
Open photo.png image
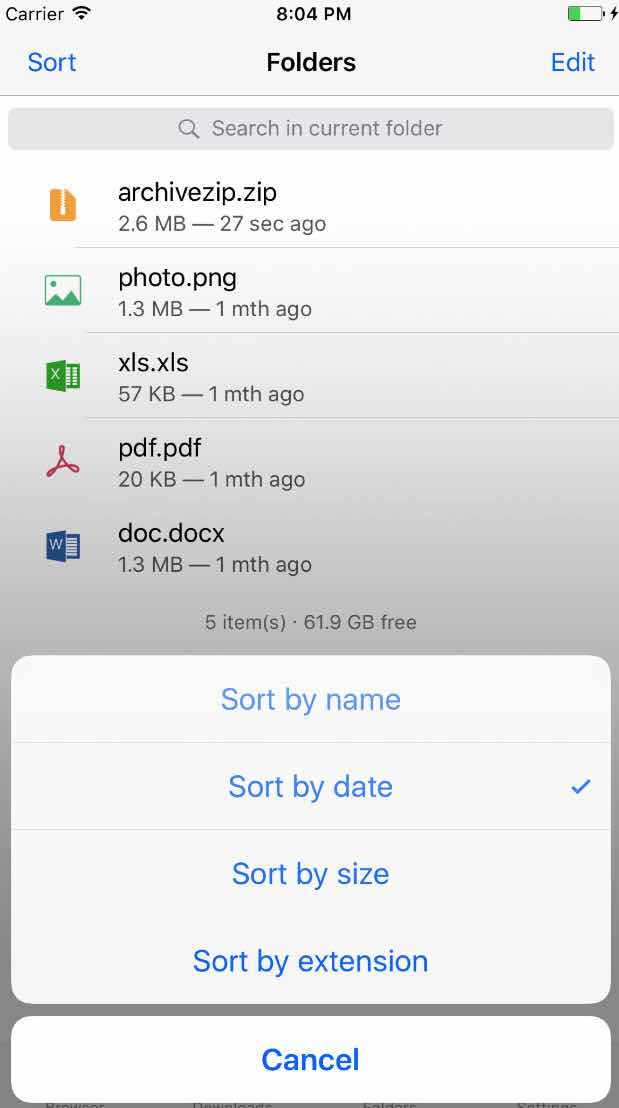coord(310,290)
